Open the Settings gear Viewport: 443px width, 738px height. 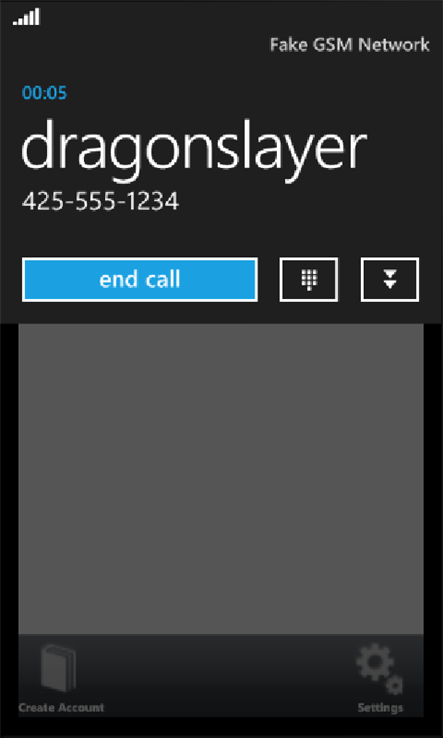pyautogui.click(x=380, y=678)
